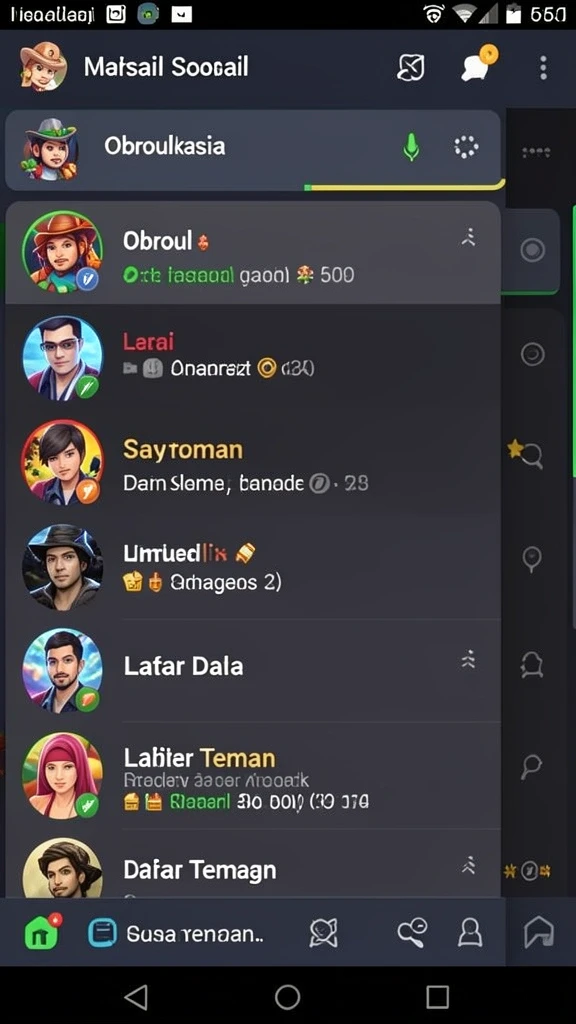
Task: Open the Dafar Temagn row
Action: click(x=253, y=865)
